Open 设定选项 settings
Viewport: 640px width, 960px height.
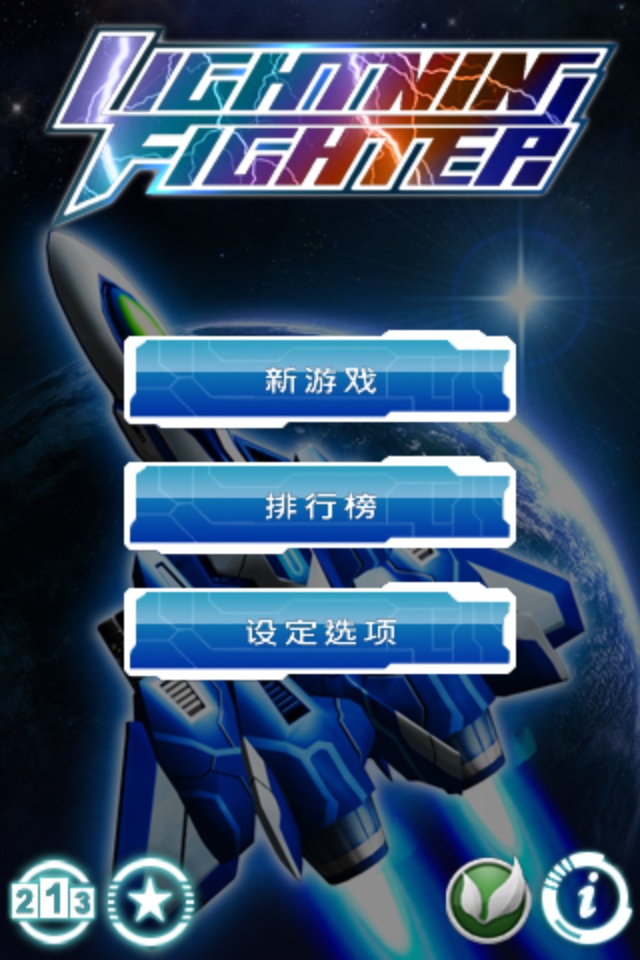320,632
